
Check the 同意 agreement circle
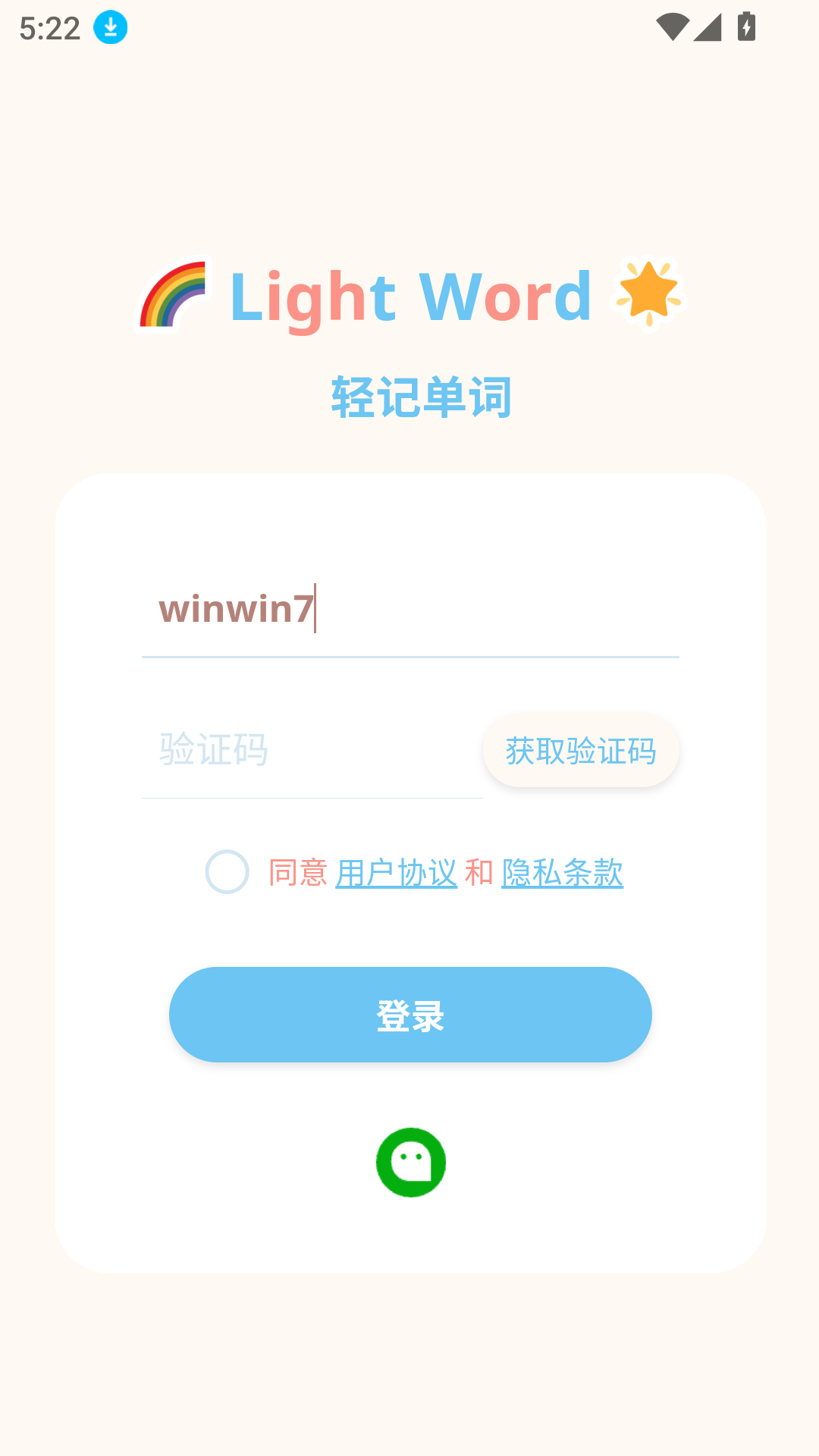[x=227, y=872]
